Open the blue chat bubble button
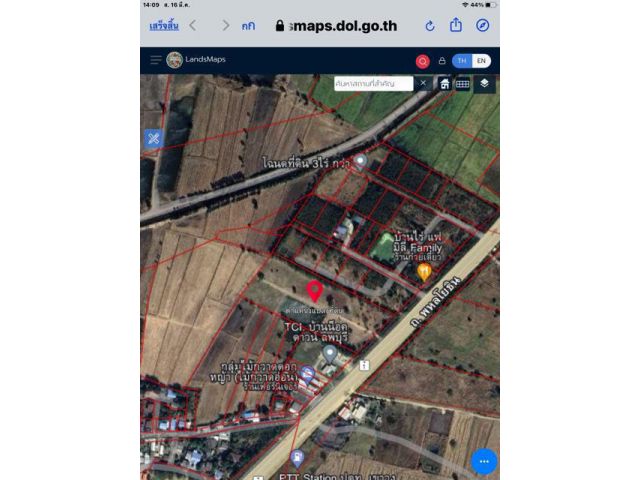 (x=484, y=461)
